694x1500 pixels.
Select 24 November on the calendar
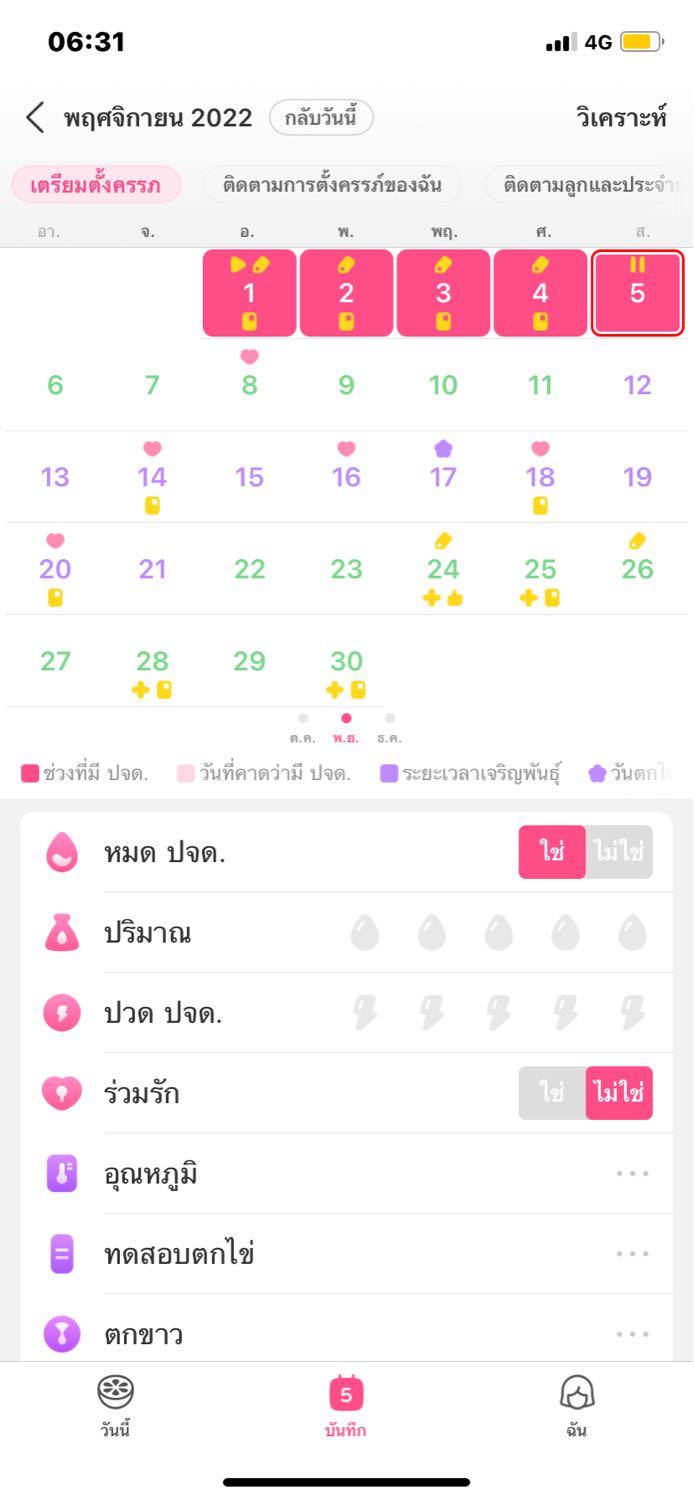point(443,569)
